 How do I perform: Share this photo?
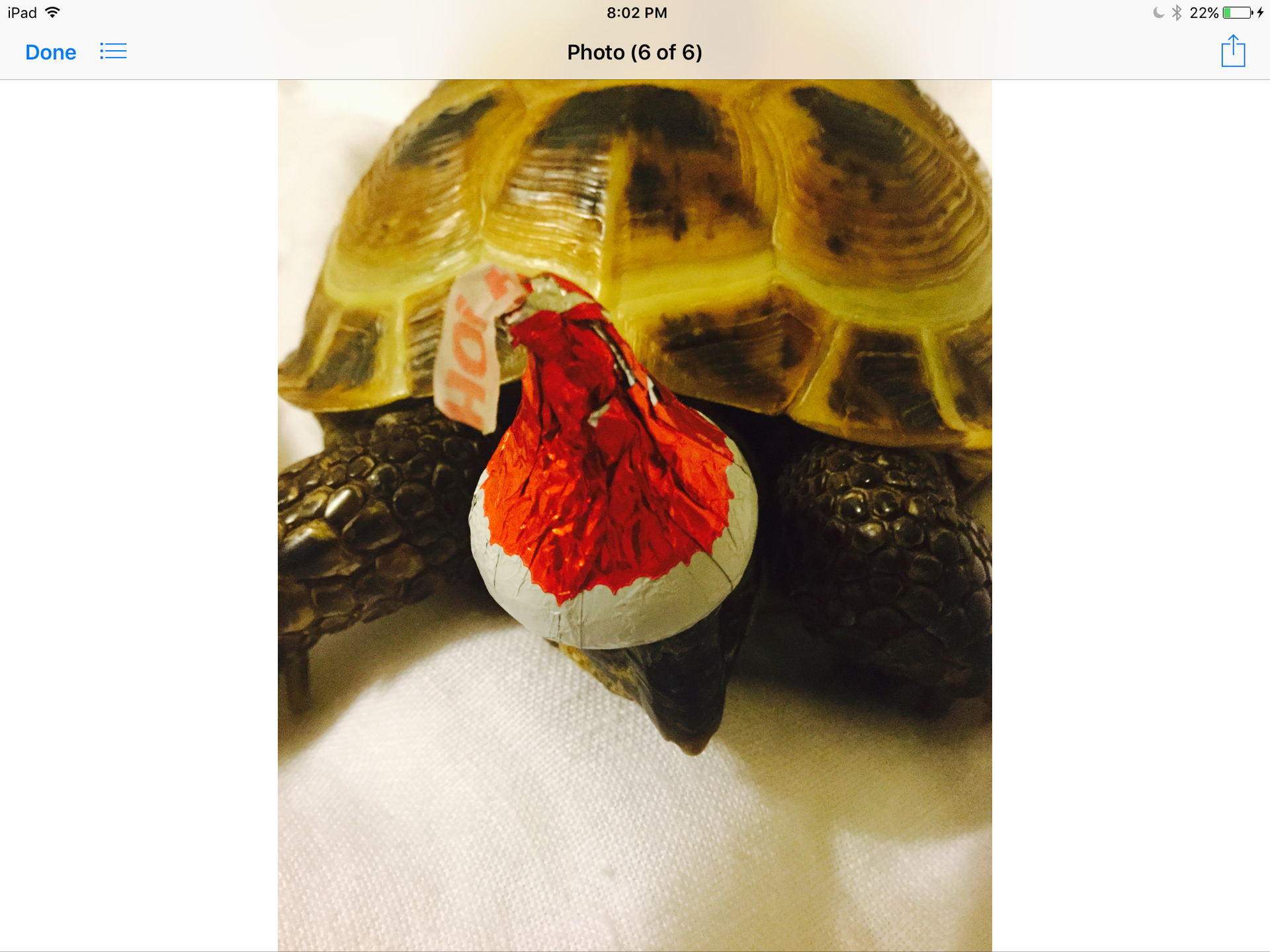tap(1233, 51)
